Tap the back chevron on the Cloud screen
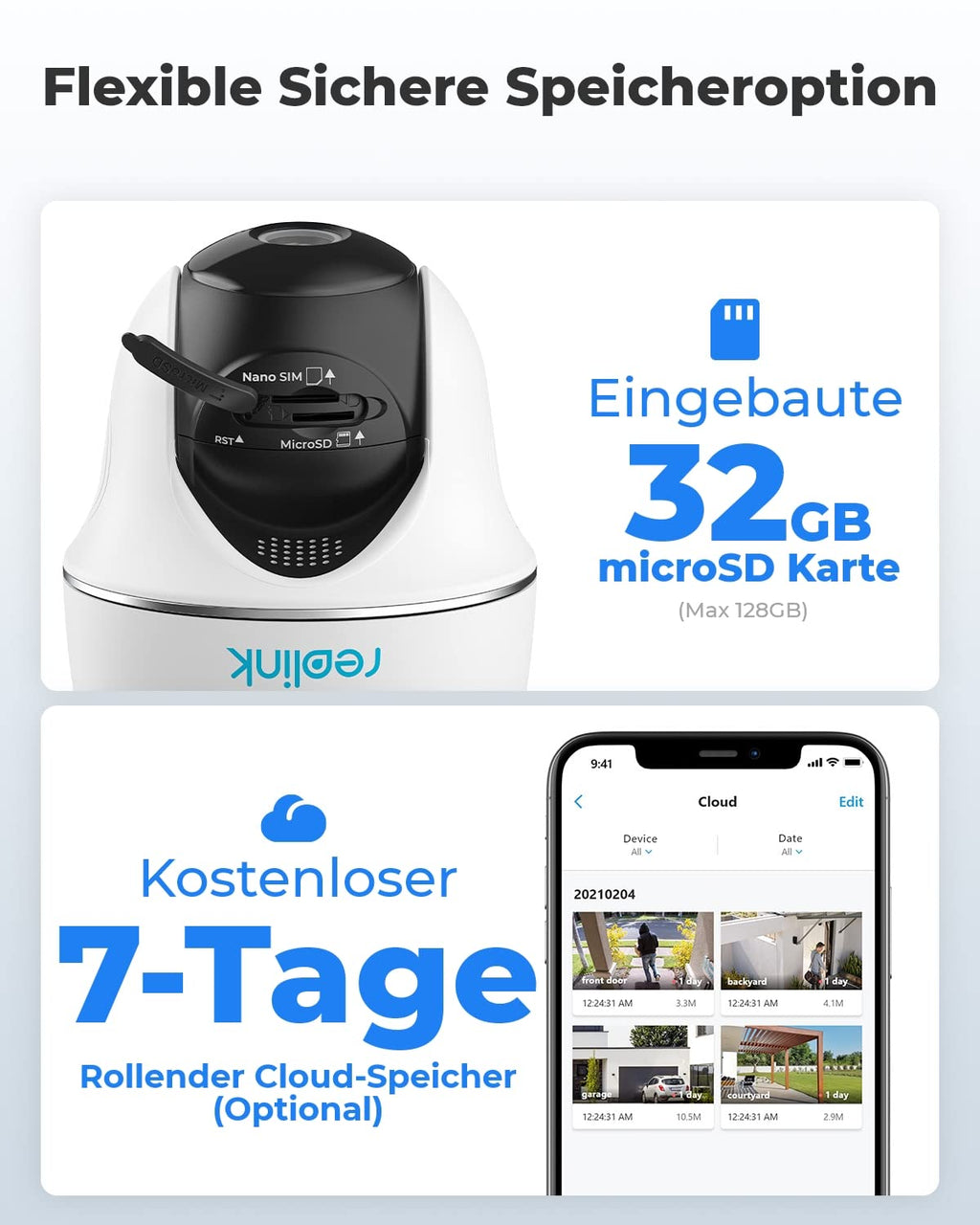980x1225 pixels. (x=578, y=802)
